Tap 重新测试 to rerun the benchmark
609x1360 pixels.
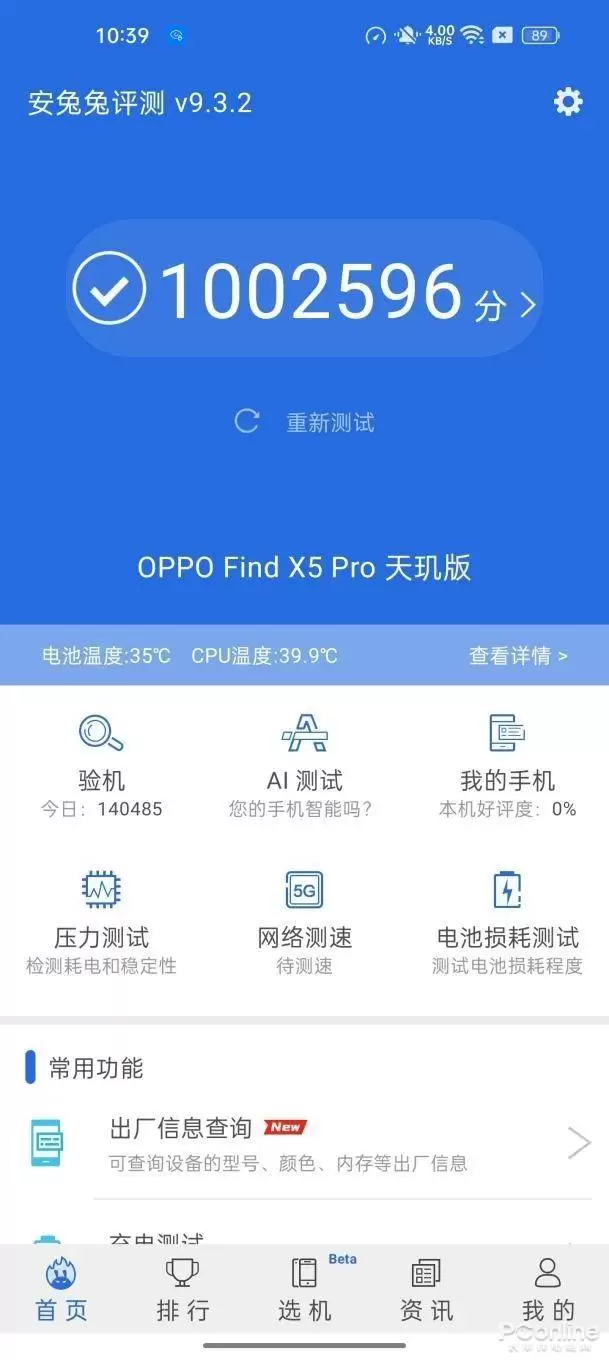click(x=304, y=422)
